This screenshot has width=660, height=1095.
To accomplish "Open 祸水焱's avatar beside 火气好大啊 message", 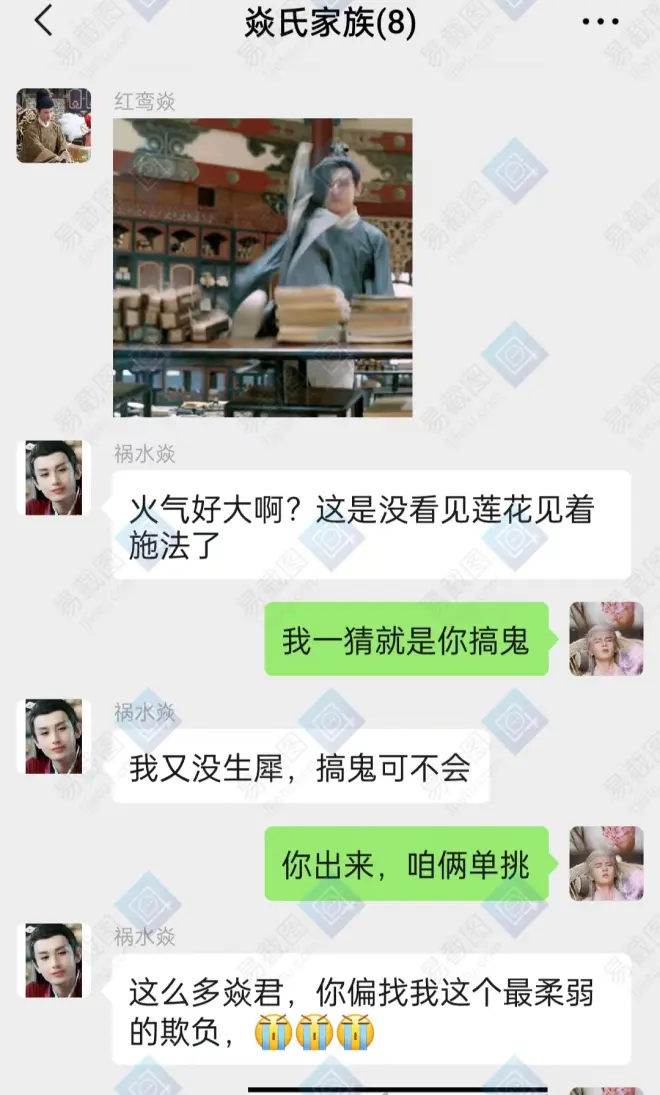I will click(x=53, y=478).
